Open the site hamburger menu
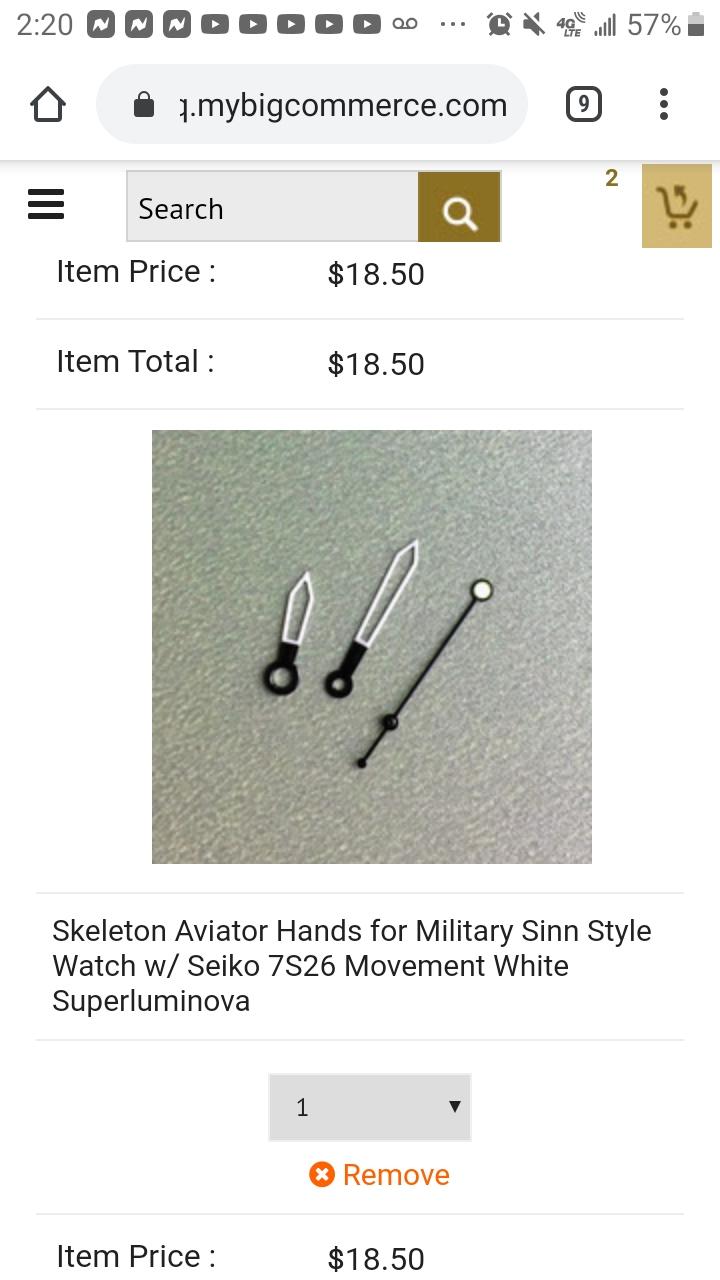The height and width of the screenshot is (1280, 720). tap(46, 206)
